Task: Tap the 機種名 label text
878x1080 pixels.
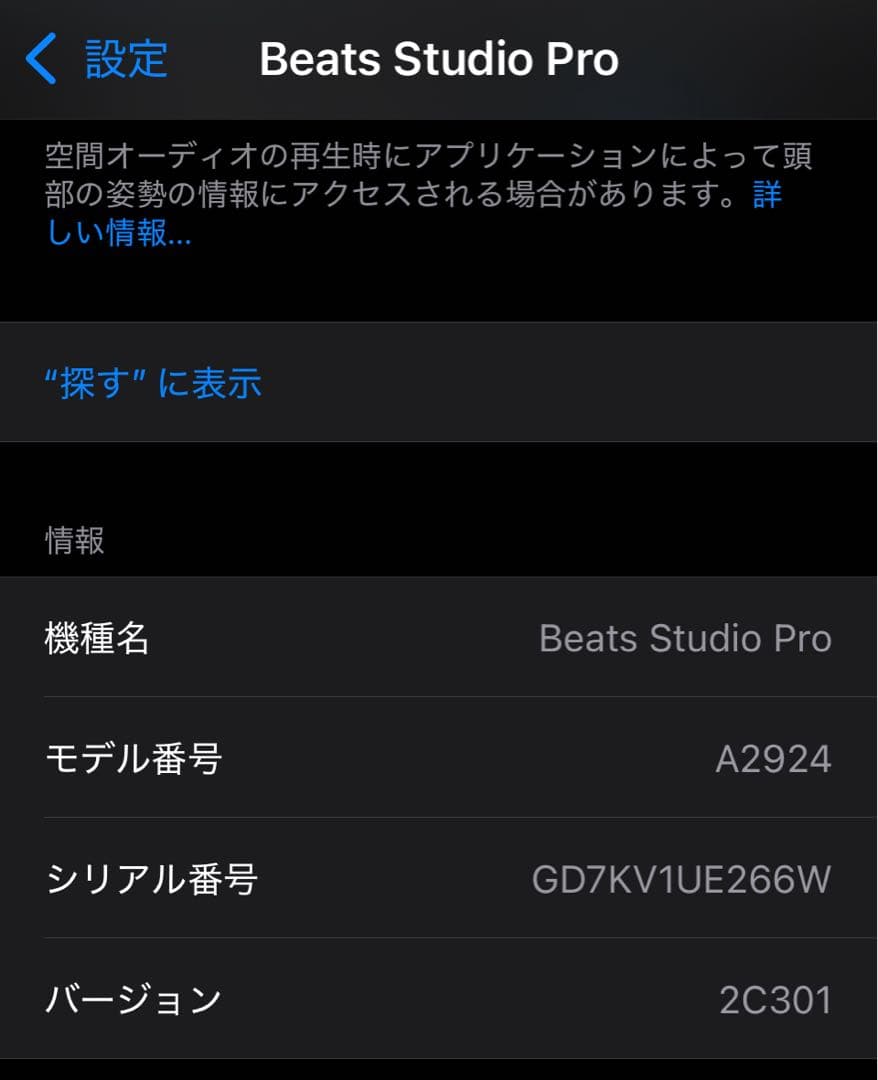Action: (x=97, y=638)
